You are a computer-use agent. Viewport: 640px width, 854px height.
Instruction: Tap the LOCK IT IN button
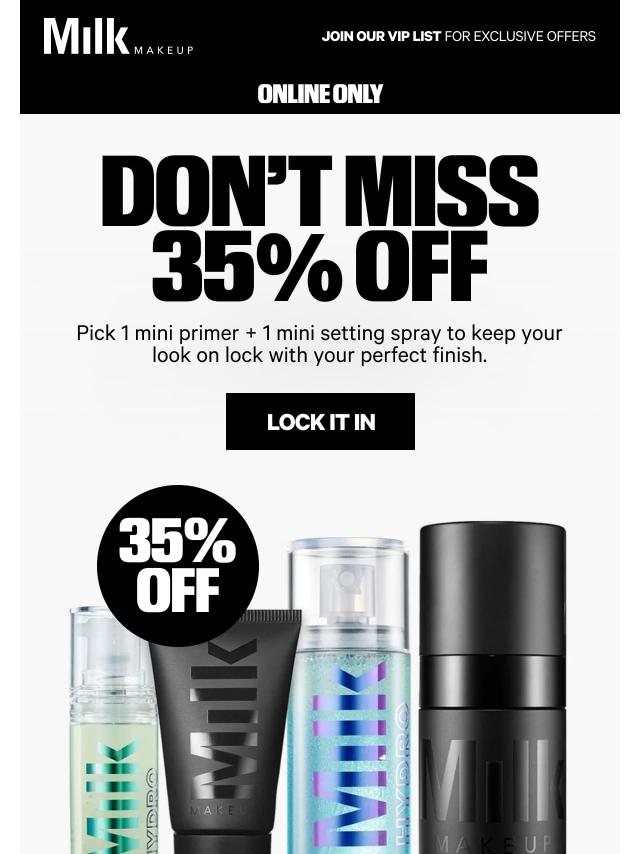[320, 421]
